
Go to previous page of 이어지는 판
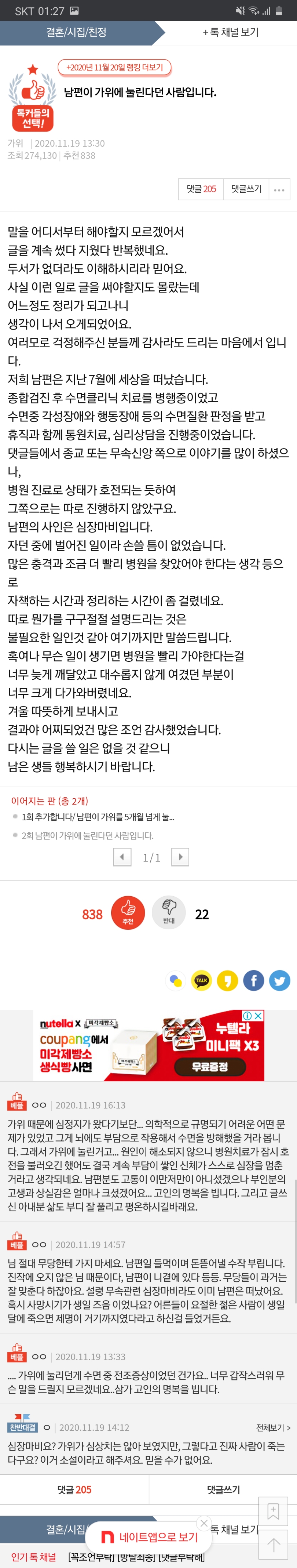coord(122,857)
